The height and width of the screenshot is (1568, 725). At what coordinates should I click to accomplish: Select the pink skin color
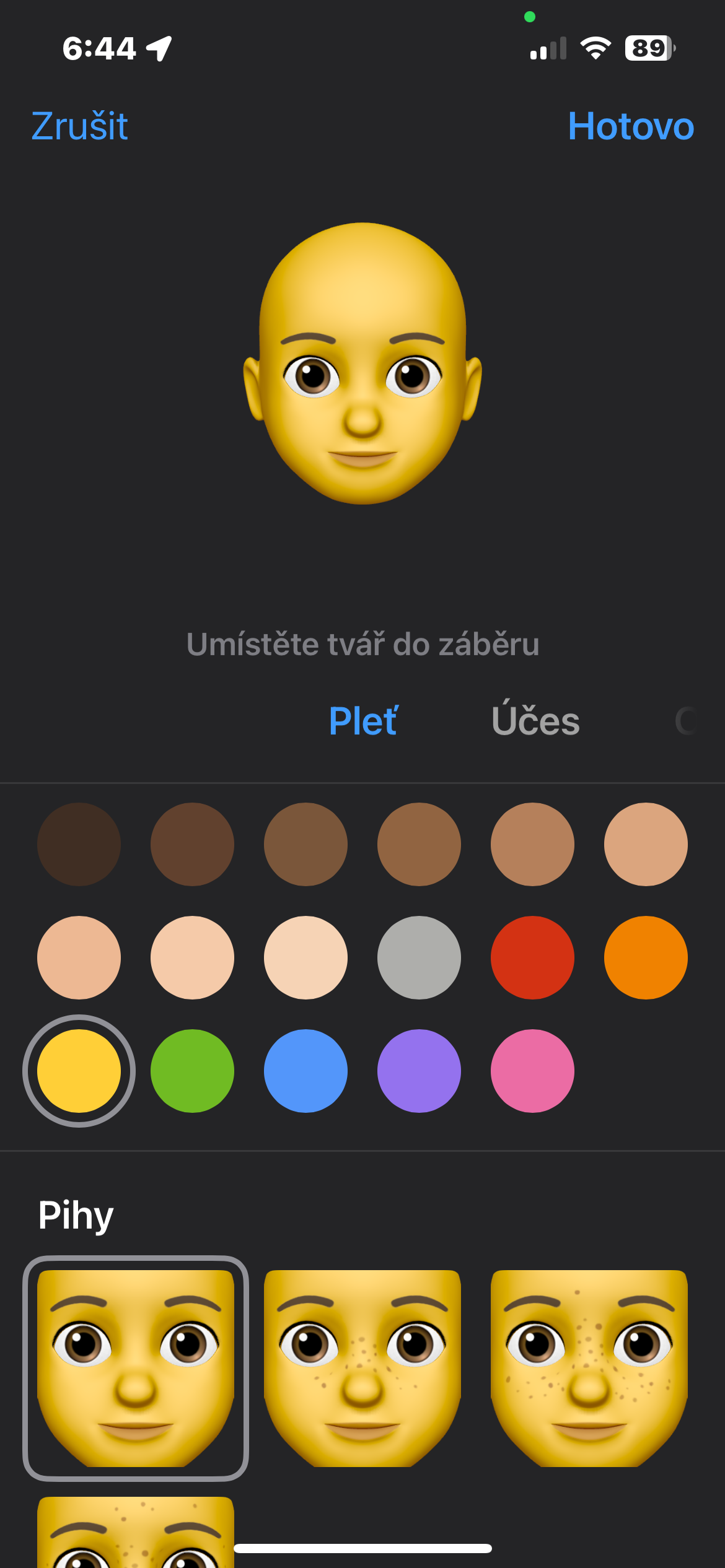(x=532, y=1071)
